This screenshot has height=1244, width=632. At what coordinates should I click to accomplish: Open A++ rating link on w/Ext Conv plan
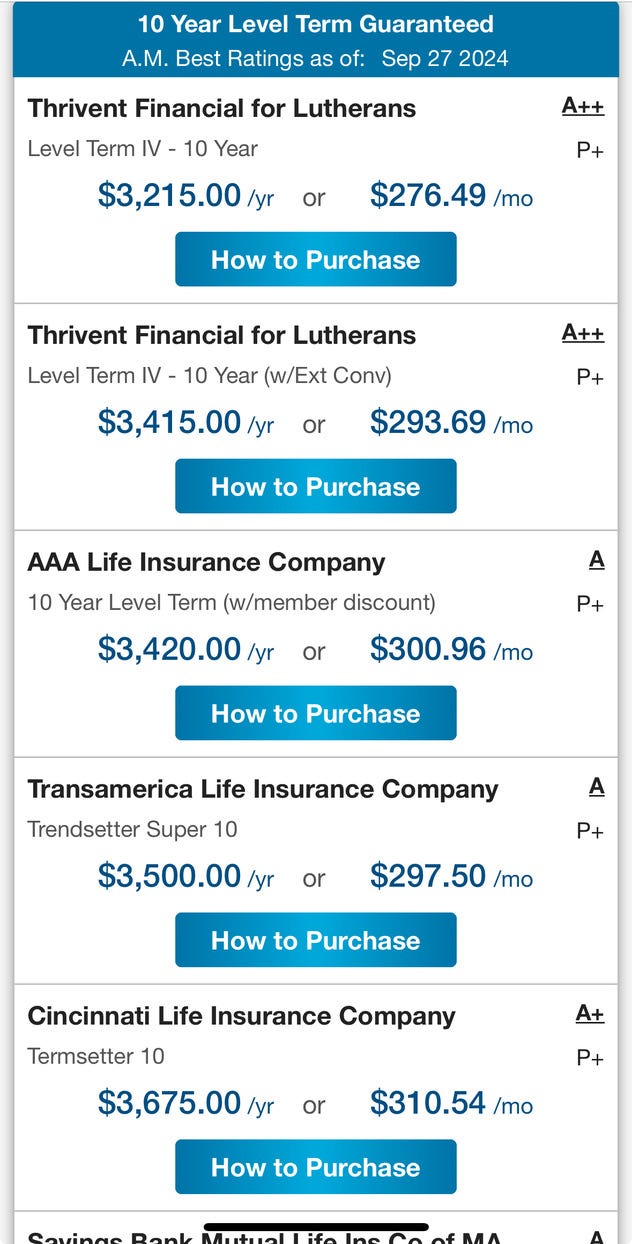click(583, 334)
